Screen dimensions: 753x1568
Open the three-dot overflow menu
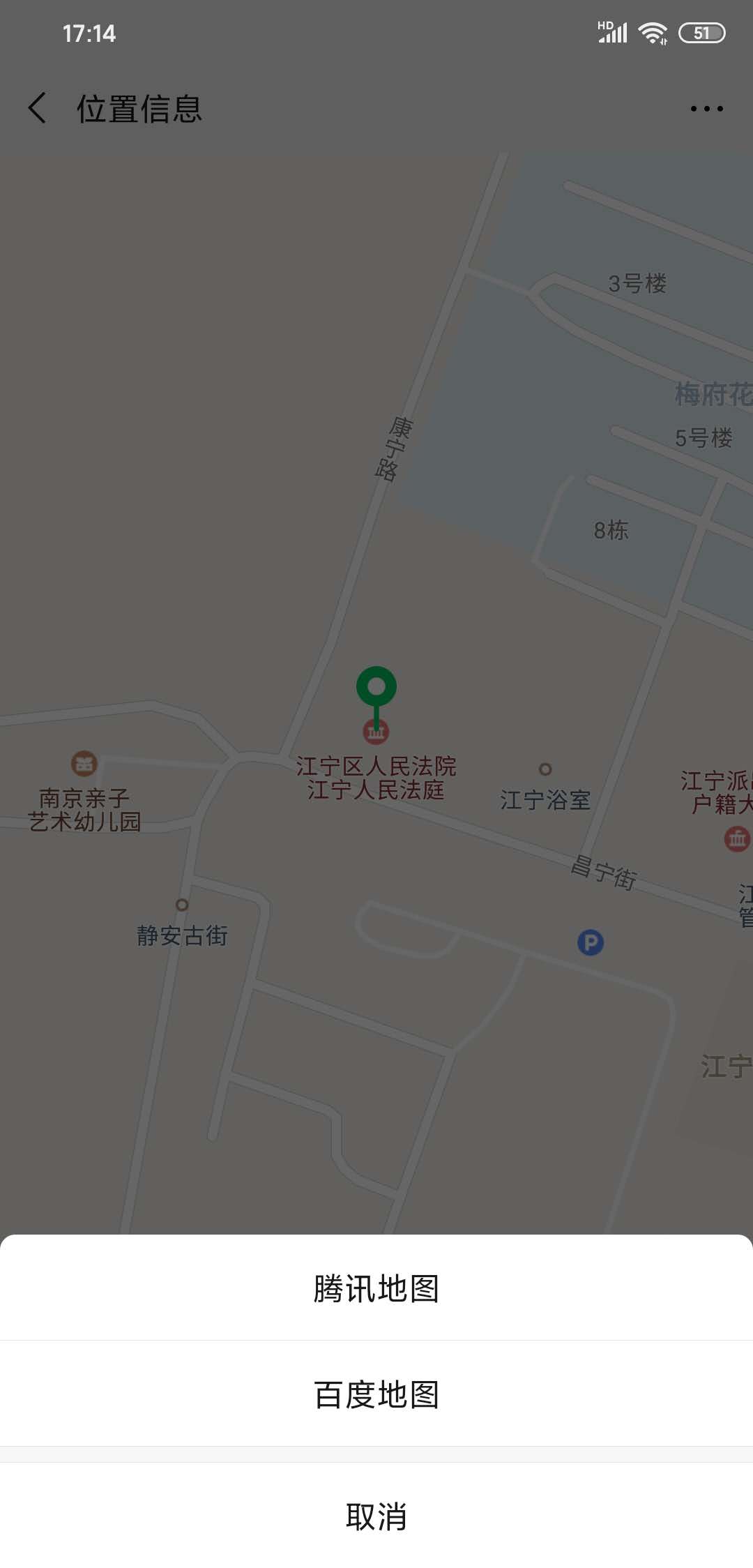[x=706, y=109]
